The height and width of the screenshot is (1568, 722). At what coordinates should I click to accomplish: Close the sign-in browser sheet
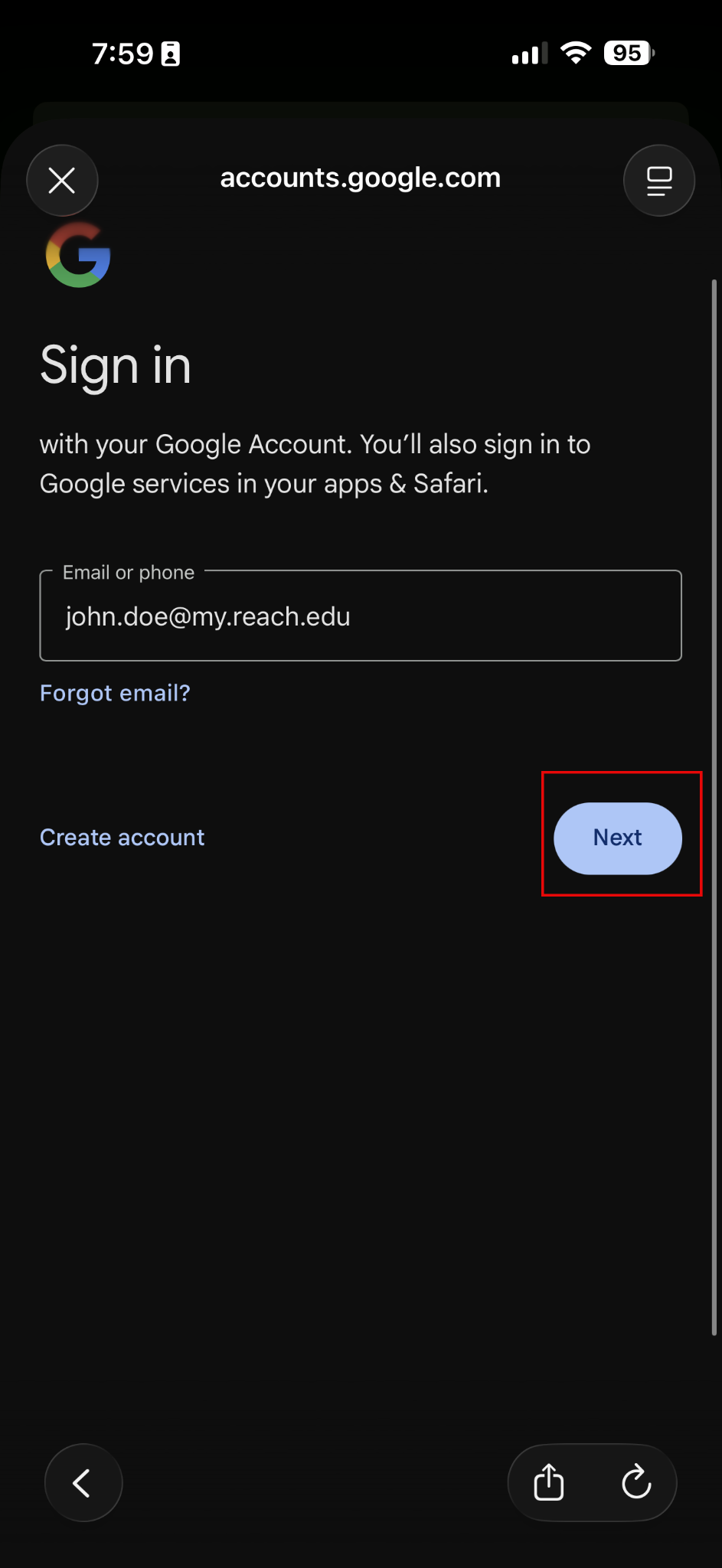point(62,181)
